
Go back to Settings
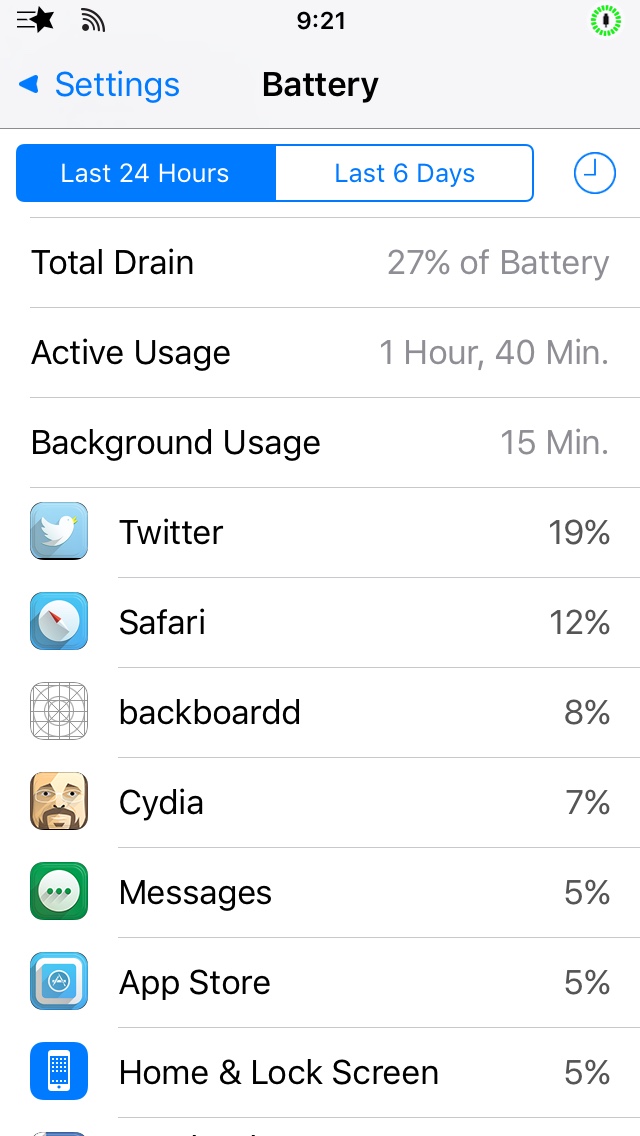pos(100,85)
